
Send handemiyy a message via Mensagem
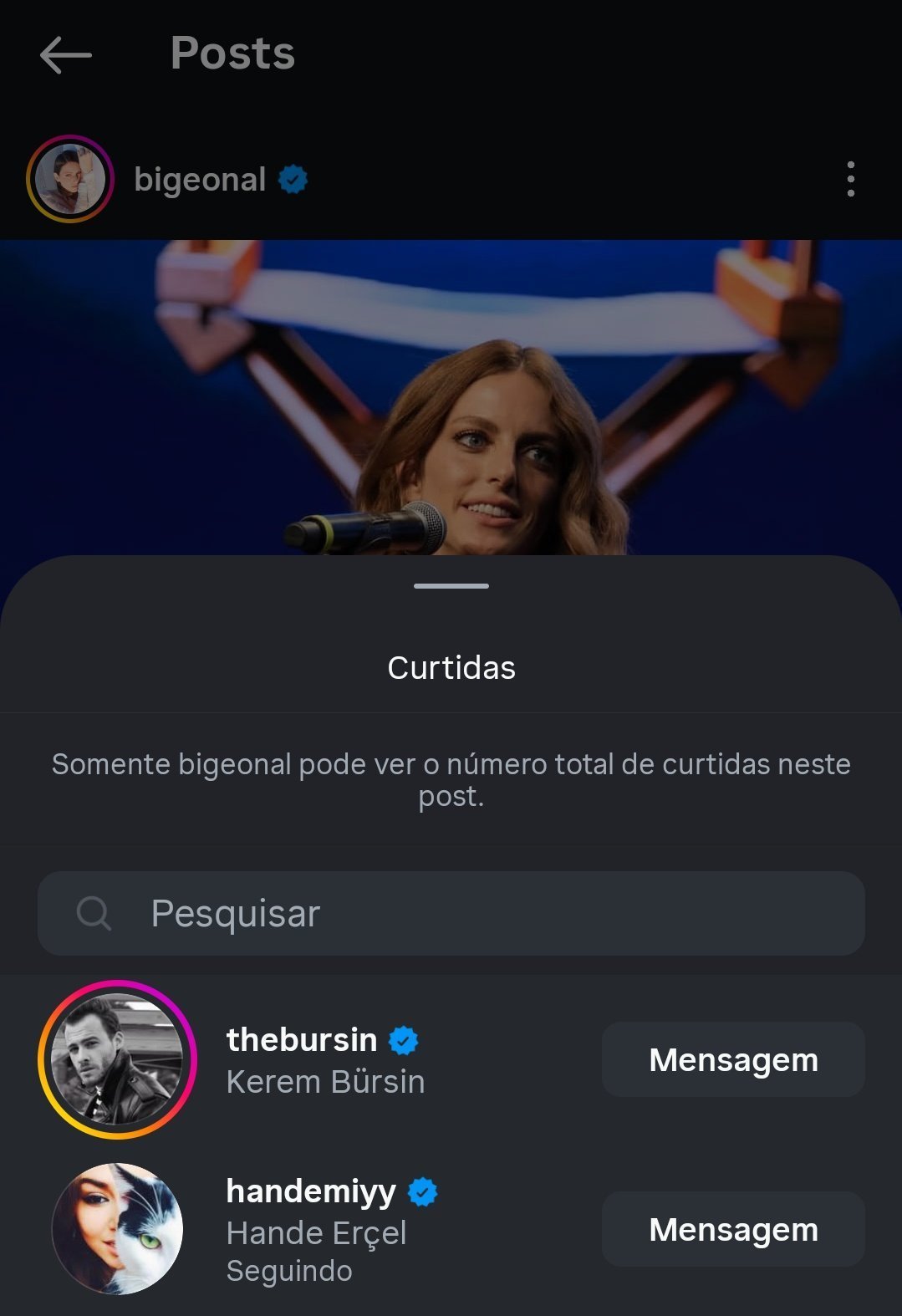733,1229
